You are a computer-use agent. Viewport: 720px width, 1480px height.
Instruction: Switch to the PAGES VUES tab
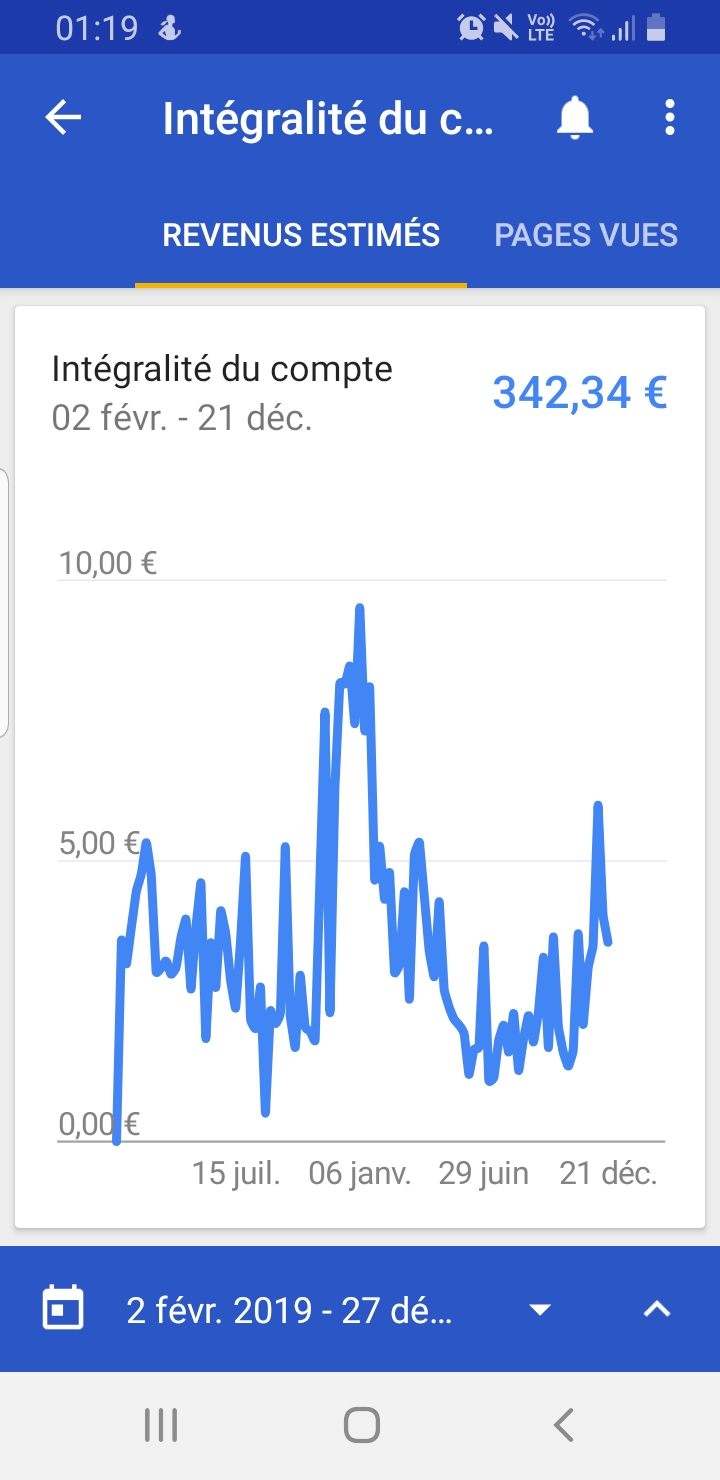click(586, 235)
